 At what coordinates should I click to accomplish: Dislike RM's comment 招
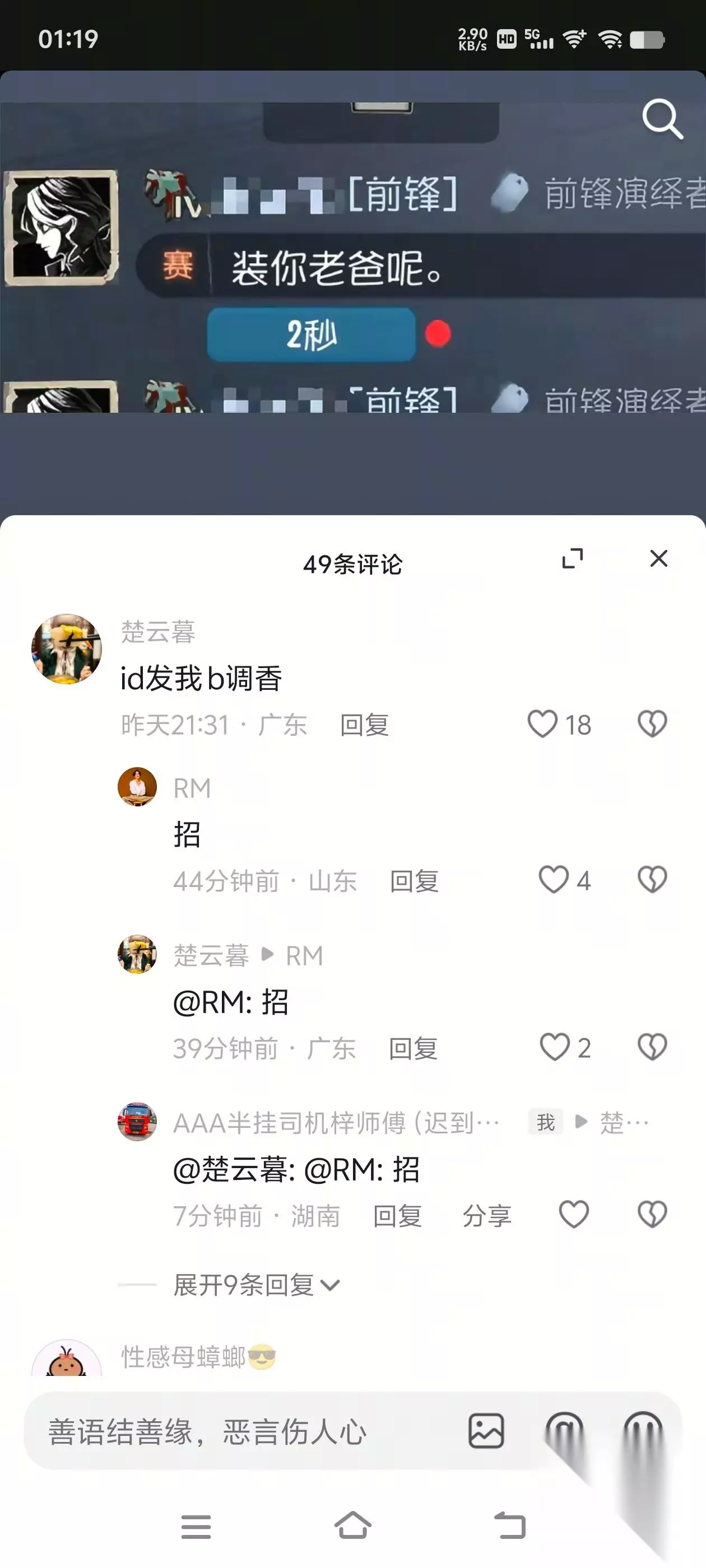point(652,880)
